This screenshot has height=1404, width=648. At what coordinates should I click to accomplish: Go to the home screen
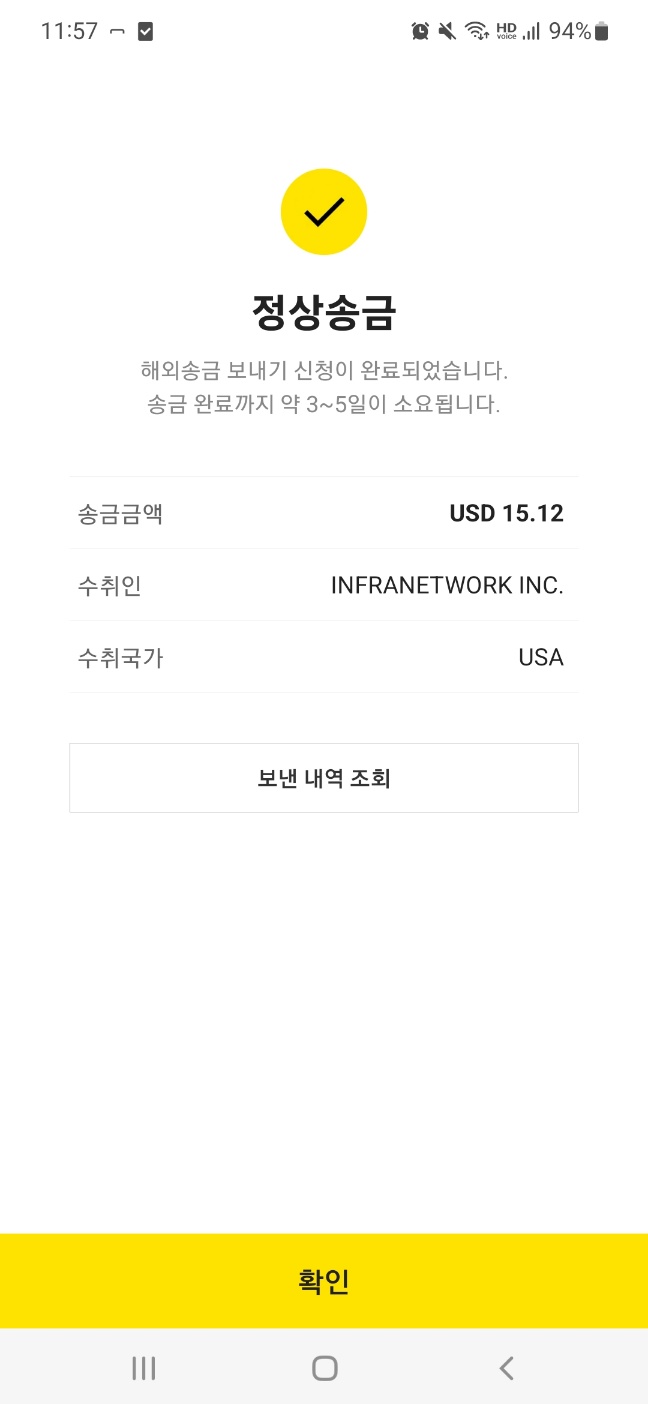coord(324,1368)
